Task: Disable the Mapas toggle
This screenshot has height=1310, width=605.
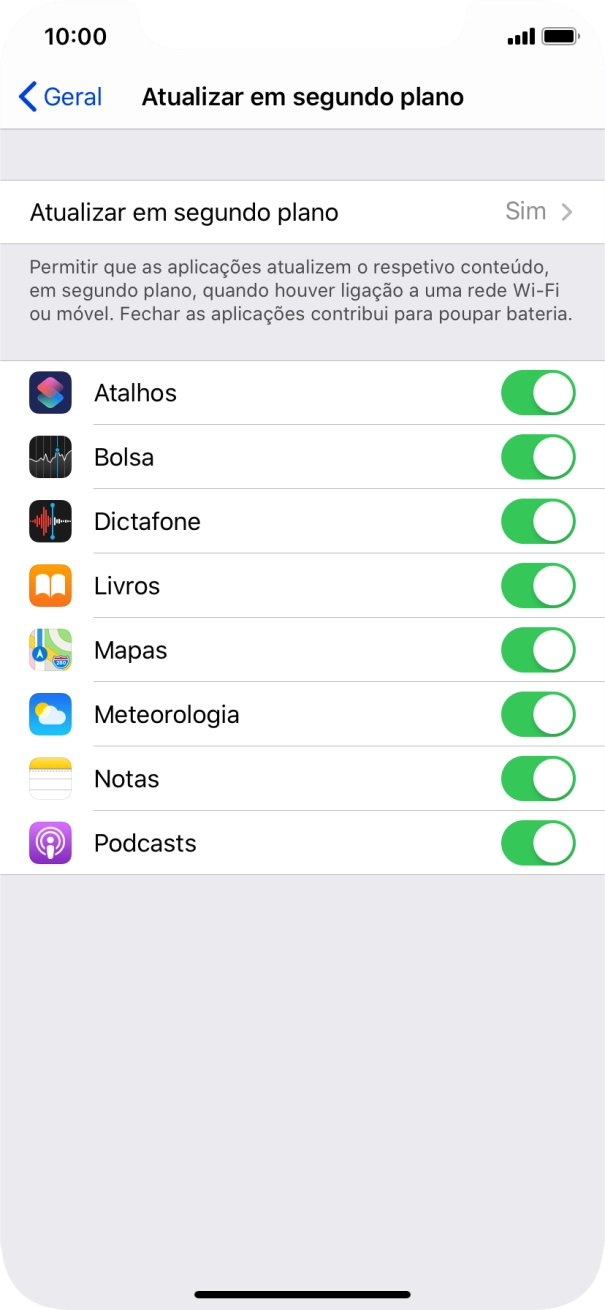Action: 538,650
